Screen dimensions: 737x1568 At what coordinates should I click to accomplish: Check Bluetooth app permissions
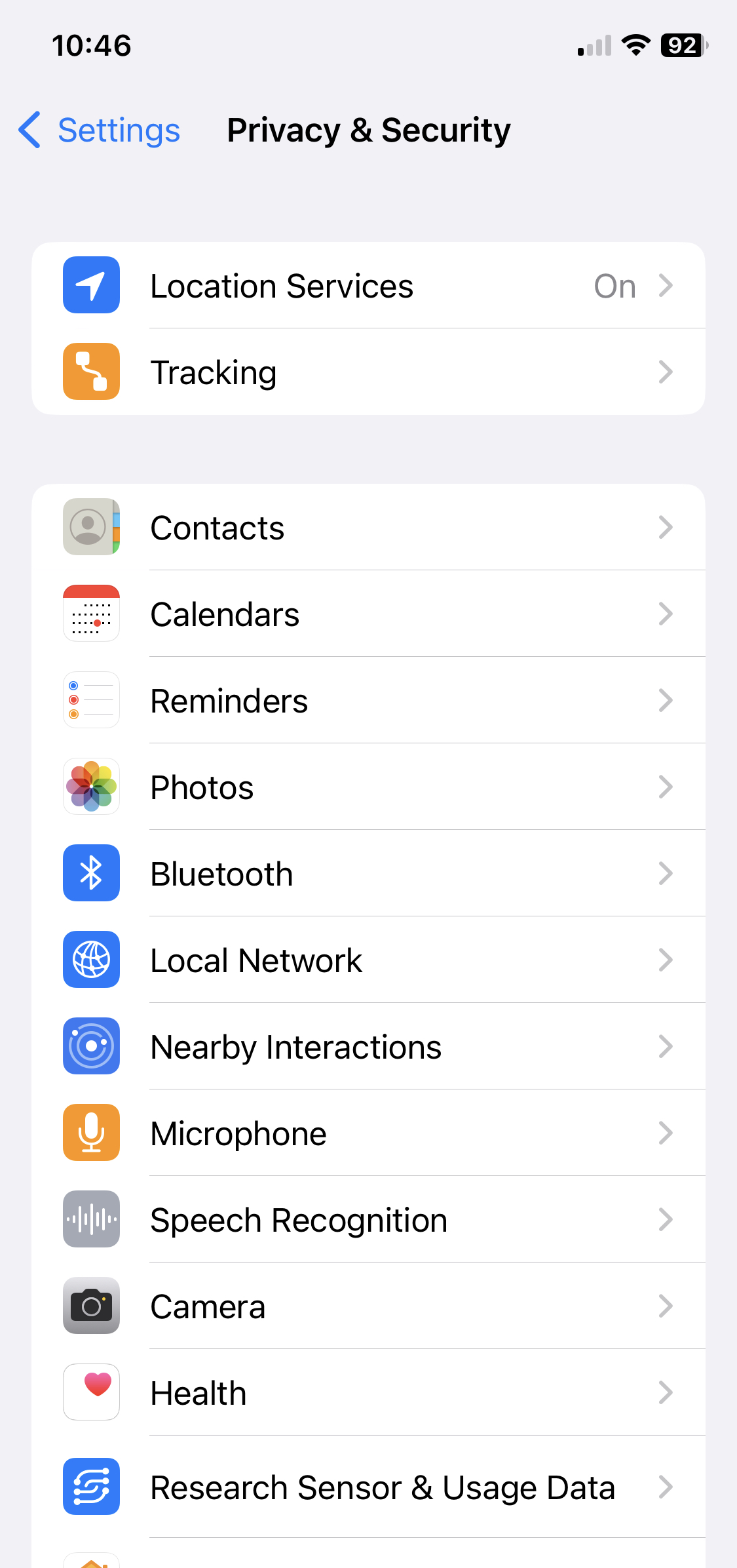pos(368,873)
